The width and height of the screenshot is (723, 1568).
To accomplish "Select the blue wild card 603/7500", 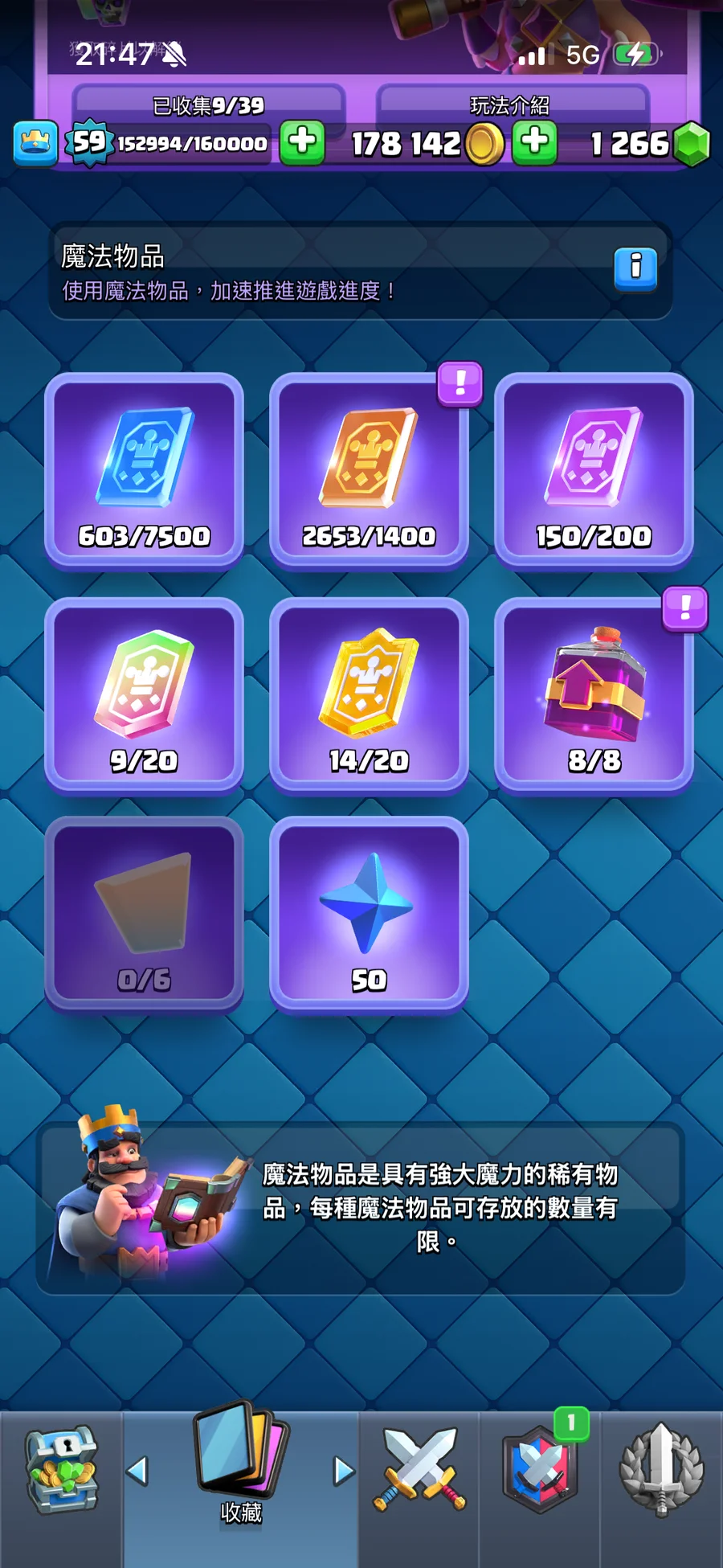I will (145, 469).
